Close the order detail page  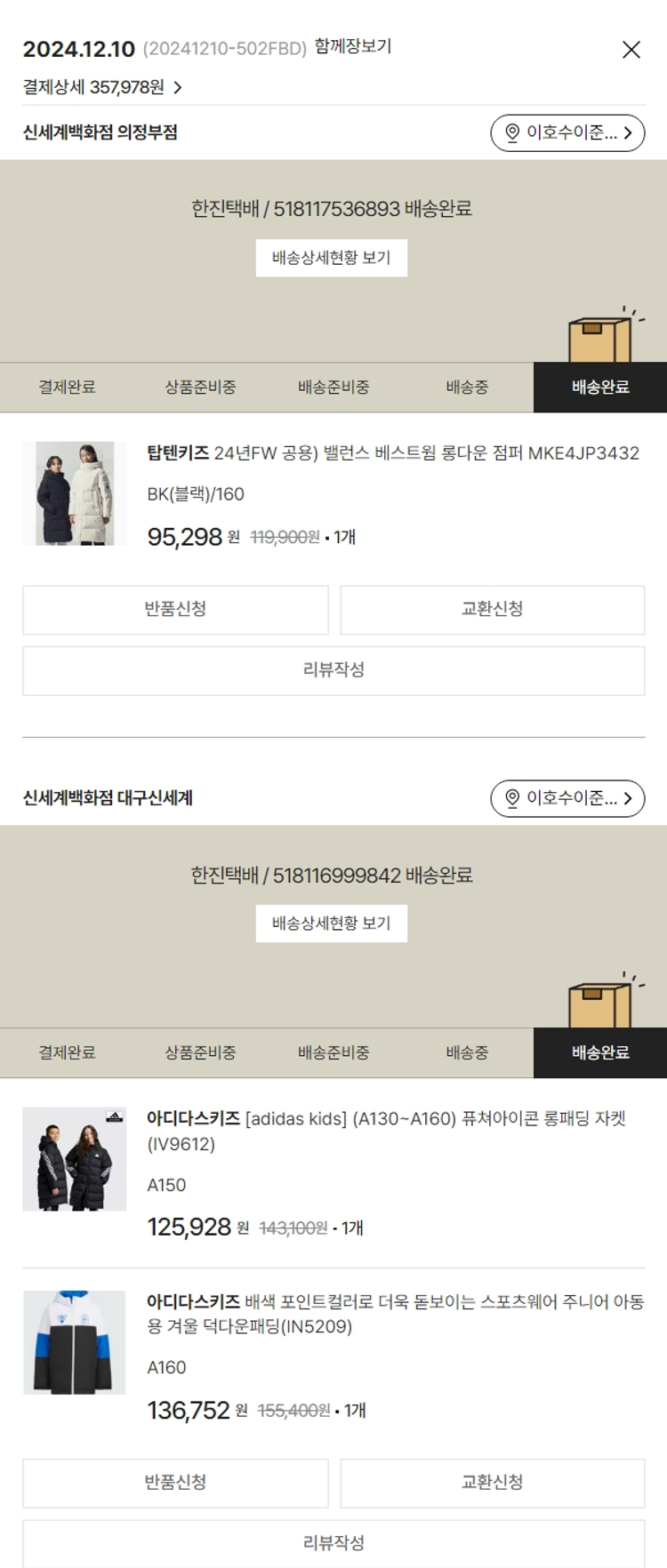[x=631, y=50]
